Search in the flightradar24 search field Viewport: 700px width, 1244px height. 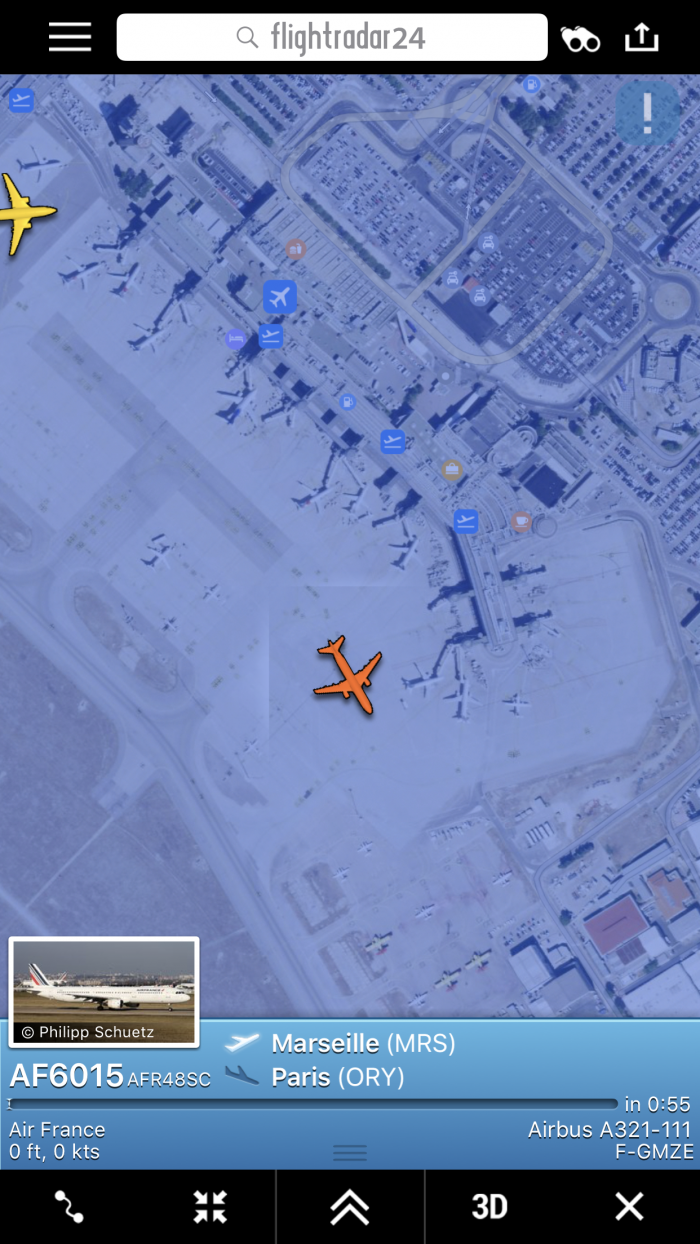(332, 38)
